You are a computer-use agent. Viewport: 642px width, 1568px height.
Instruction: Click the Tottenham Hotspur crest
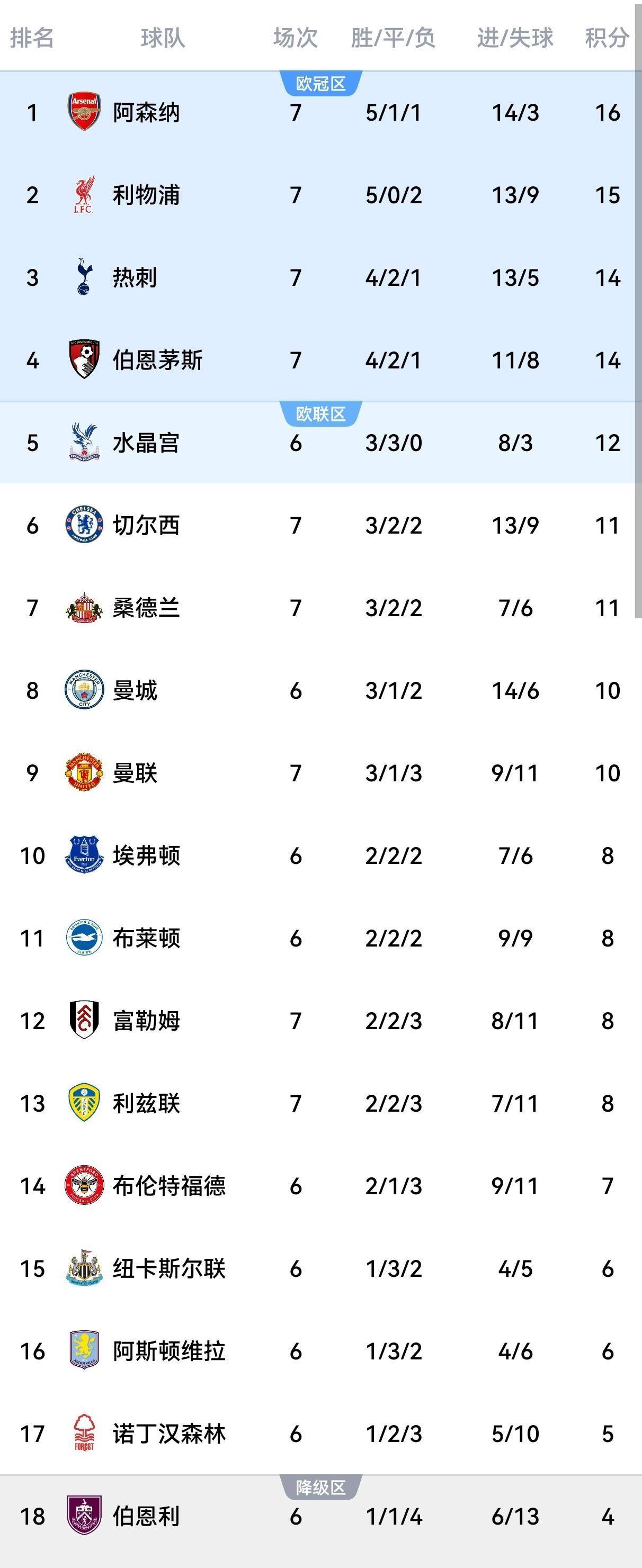tap(84, 277)
